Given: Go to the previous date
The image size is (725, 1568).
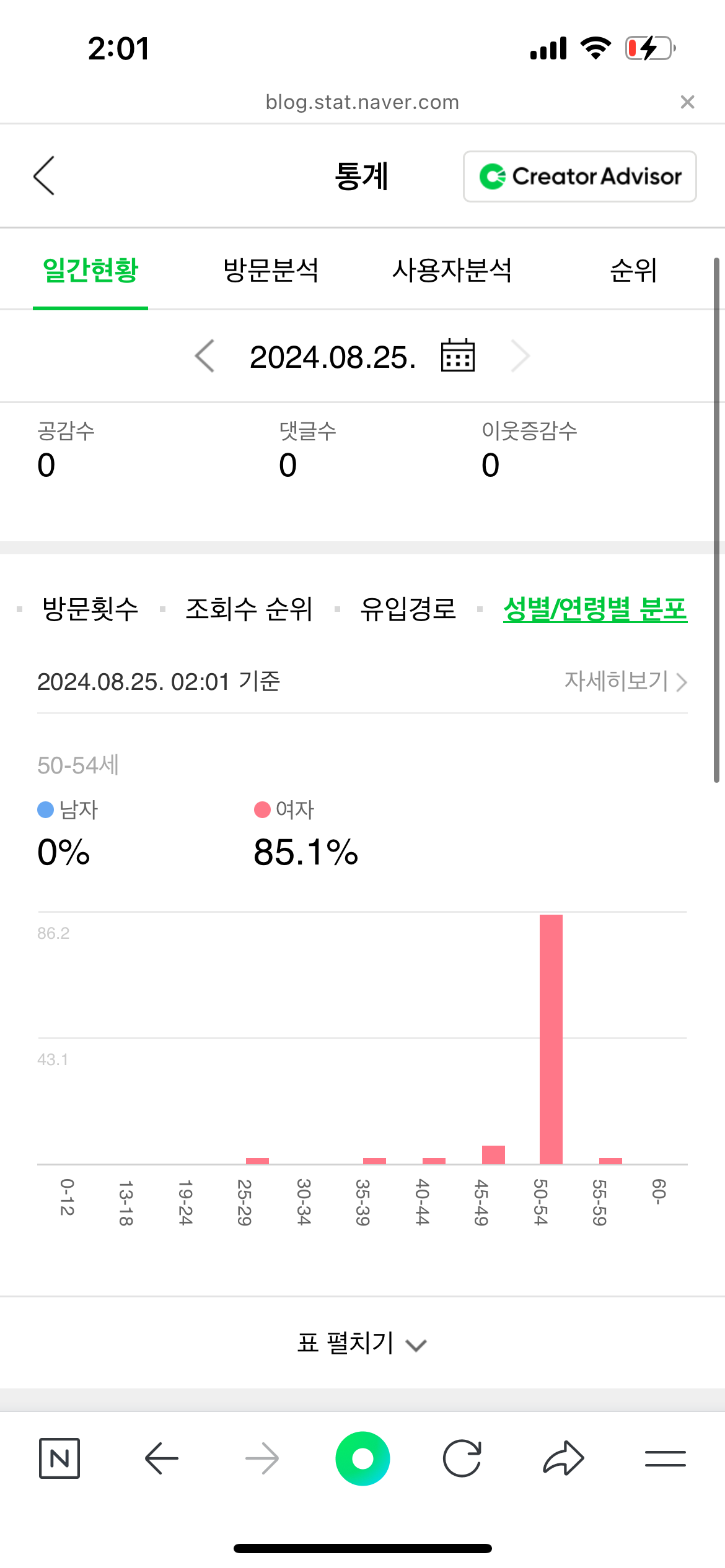Looking at the screenshot, I should pos(204,356).
